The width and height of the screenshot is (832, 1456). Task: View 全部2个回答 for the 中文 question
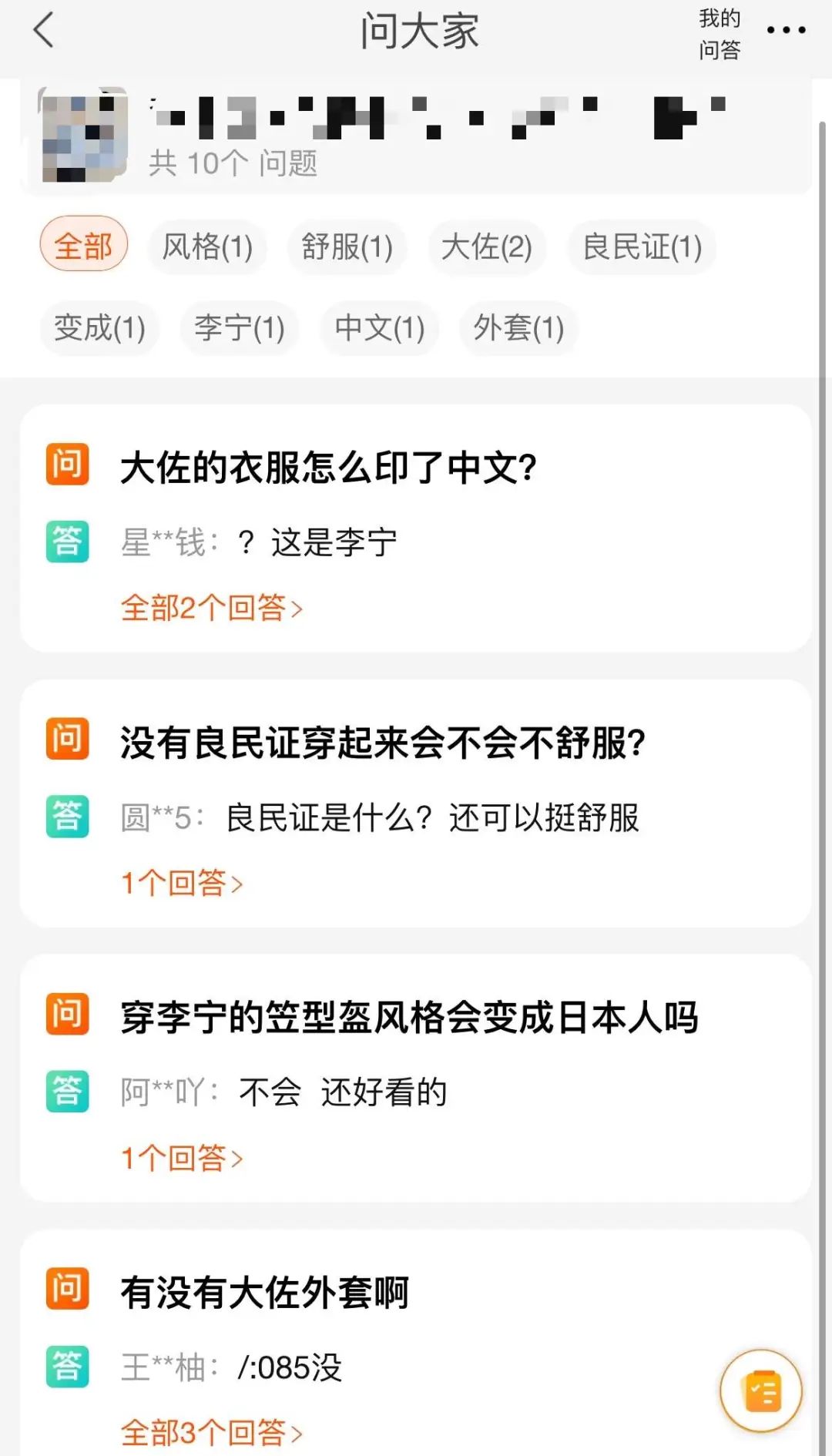tap(211, 609)
